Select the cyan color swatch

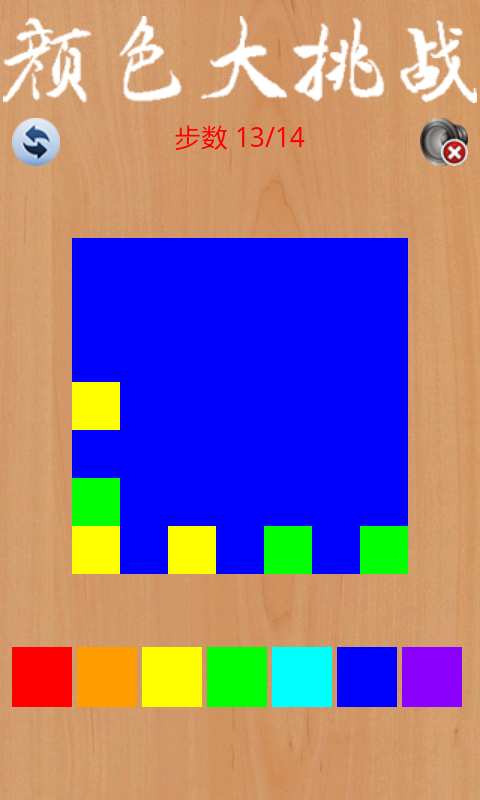coord(302,677)
